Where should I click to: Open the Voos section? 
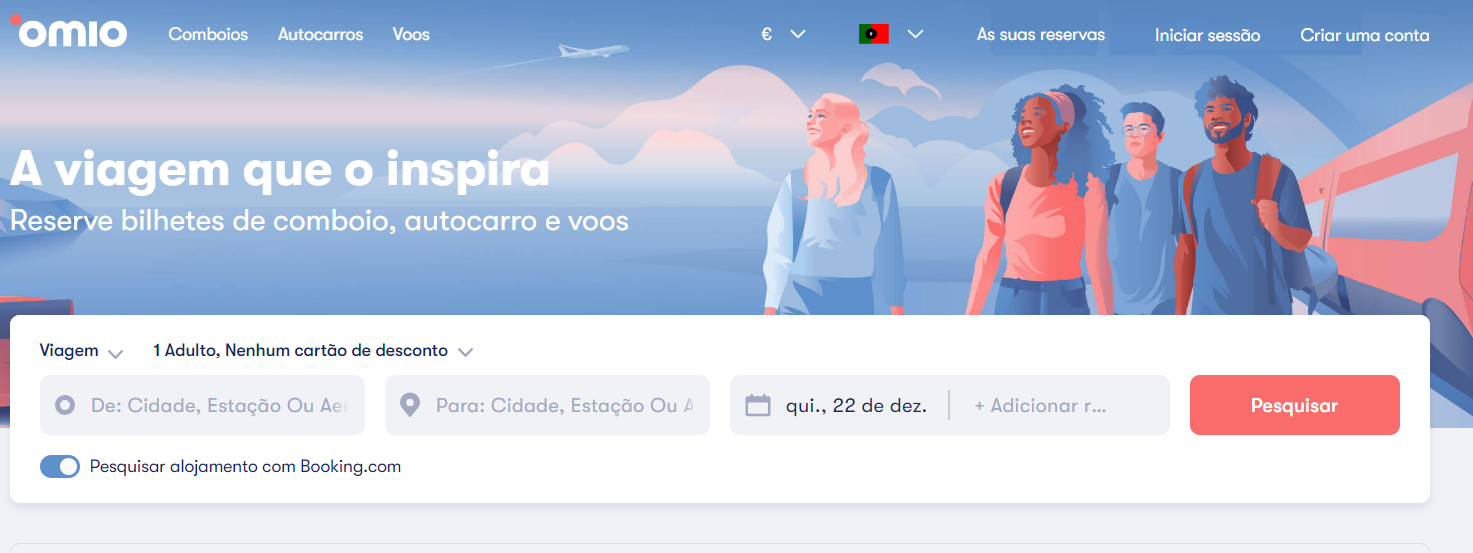coord(411,34)
